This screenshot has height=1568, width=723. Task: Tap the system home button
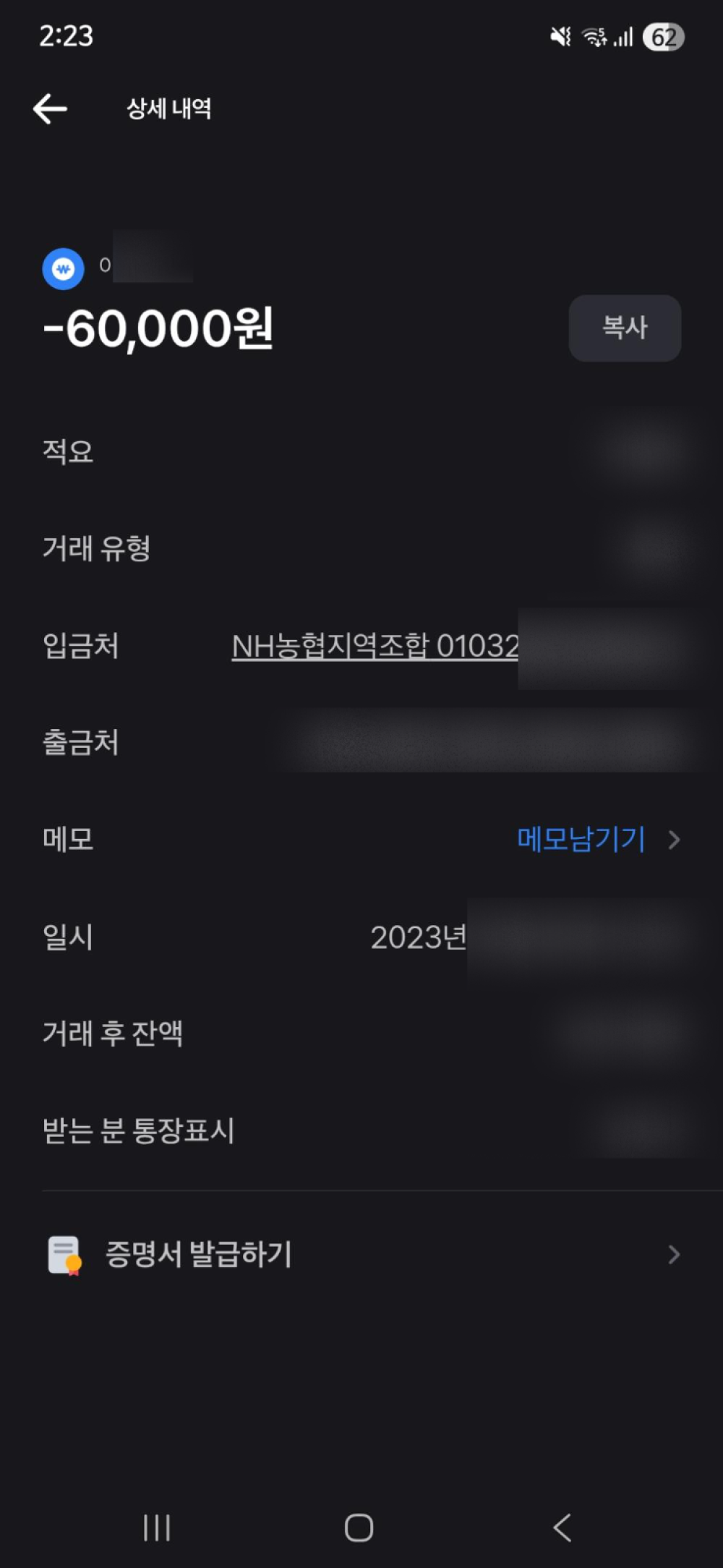(x=359, y=1527)
